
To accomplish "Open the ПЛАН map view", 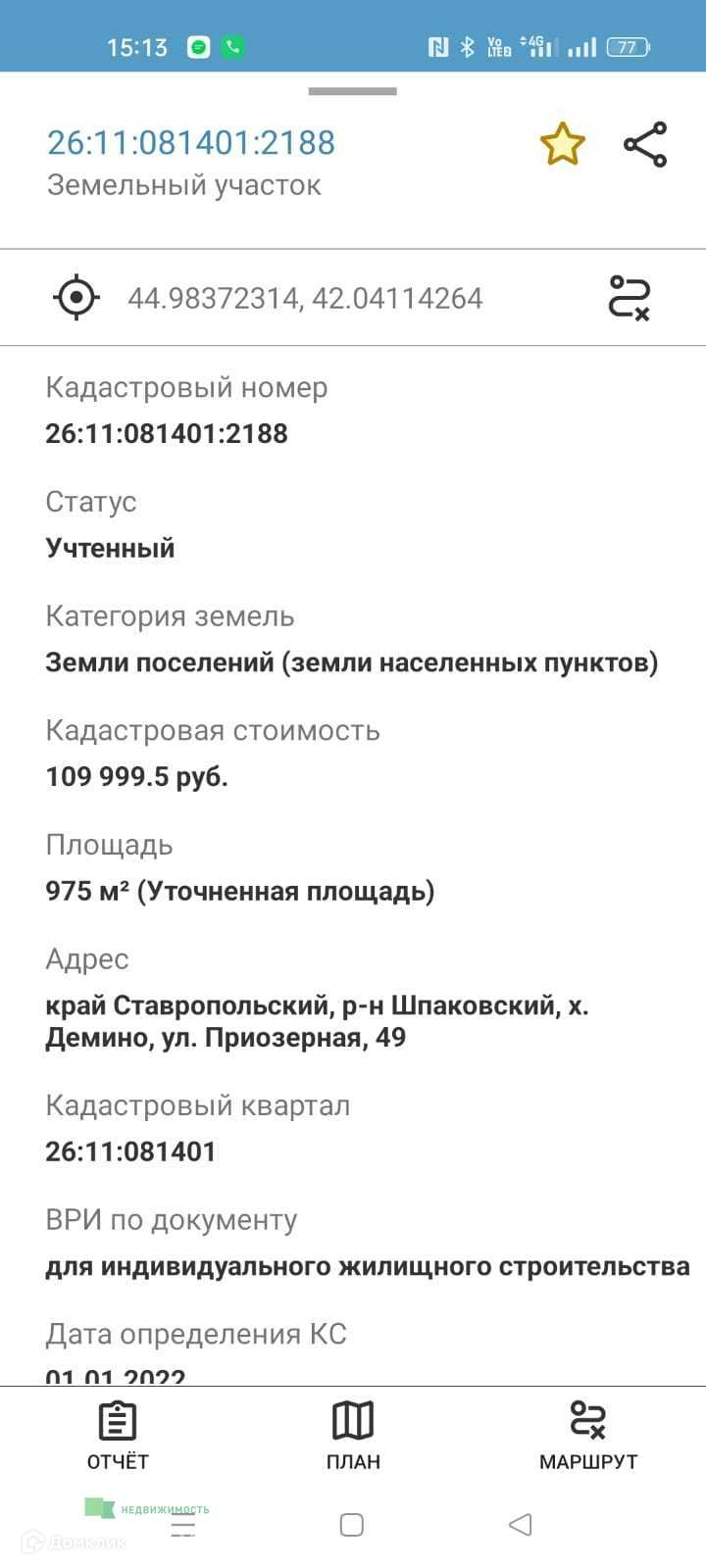I will (x=353, y=1436).
